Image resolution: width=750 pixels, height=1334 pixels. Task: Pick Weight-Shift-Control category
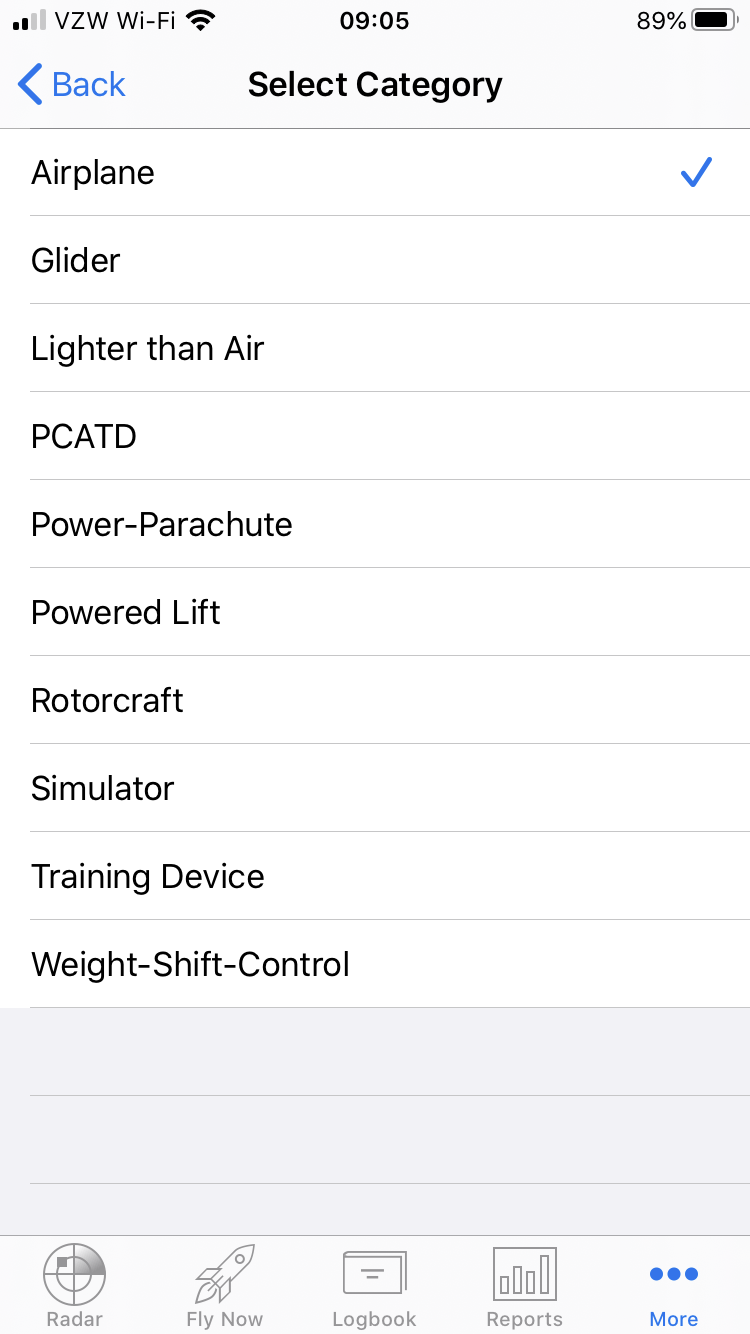375,964
